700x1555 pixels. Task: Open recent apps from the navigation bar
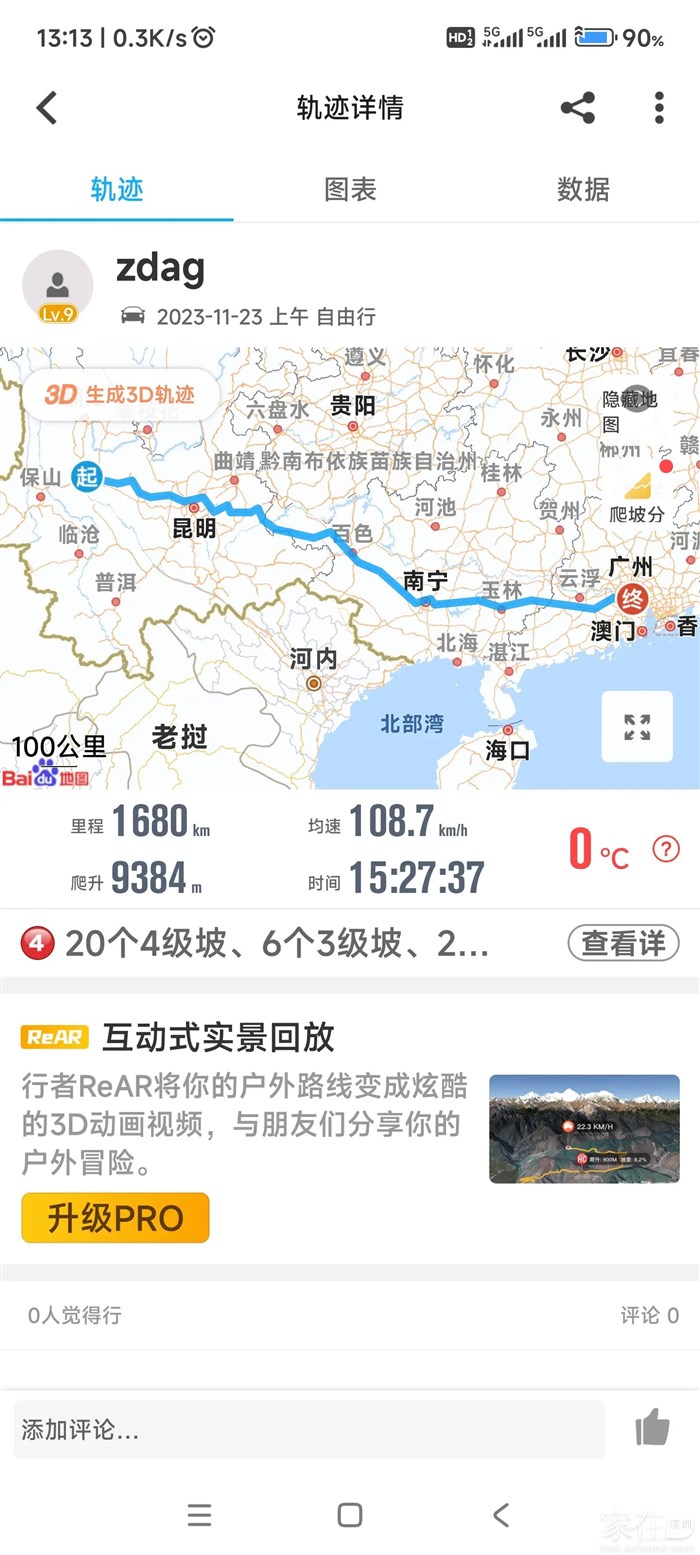(x=199, y=1514)
